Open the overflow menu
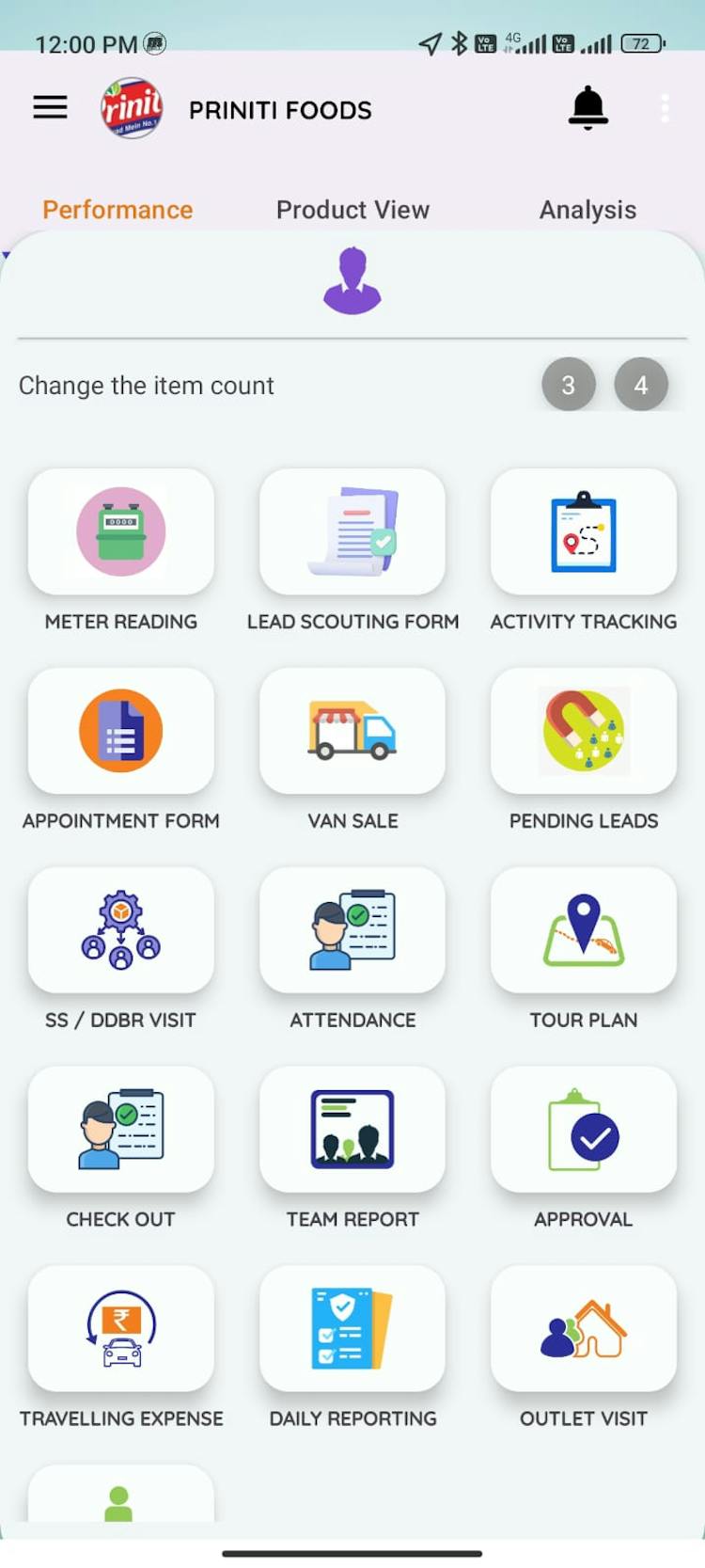 pyautogui.click(x=665, y=108)
